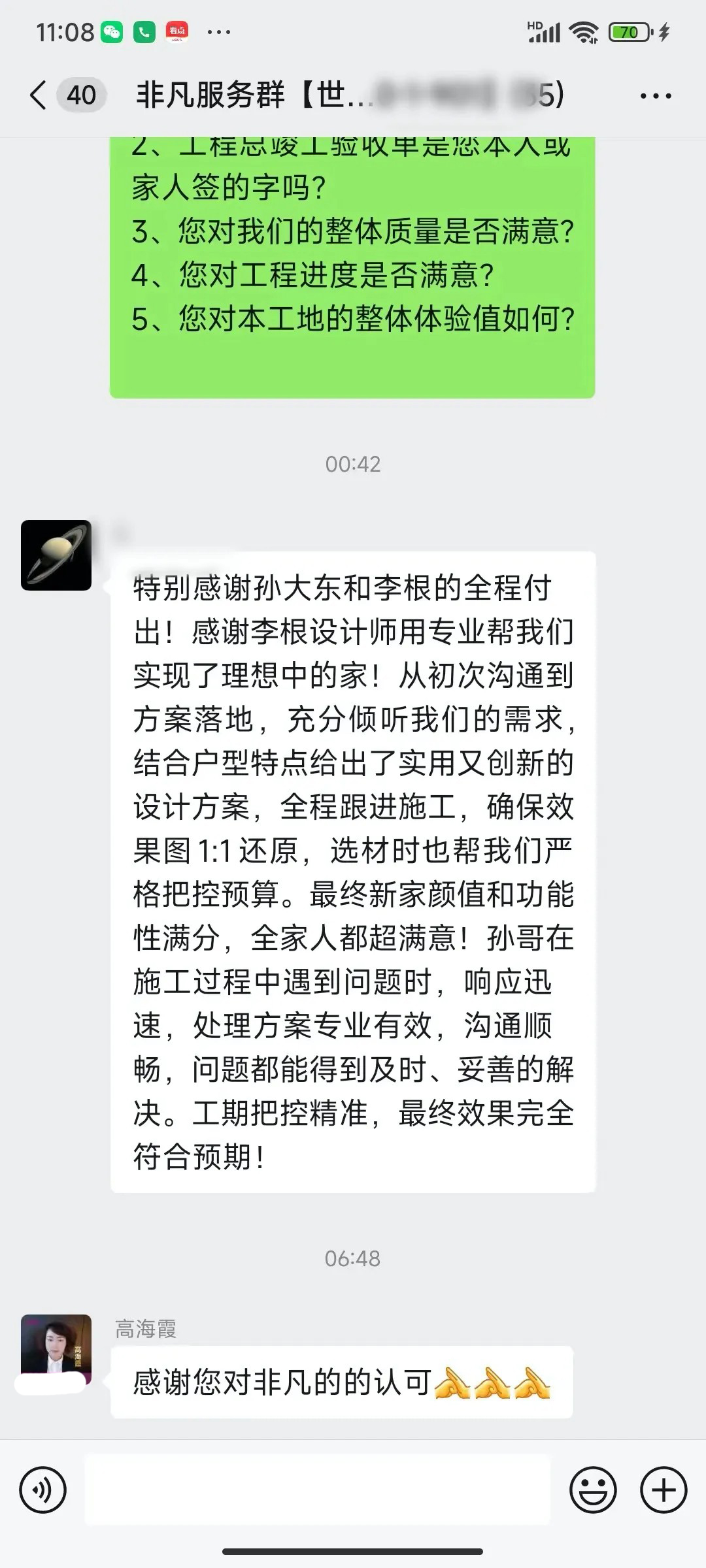Viewport: 706px width, 1568px height.
Task: Go back to the chat list
Action: (39, 95)
